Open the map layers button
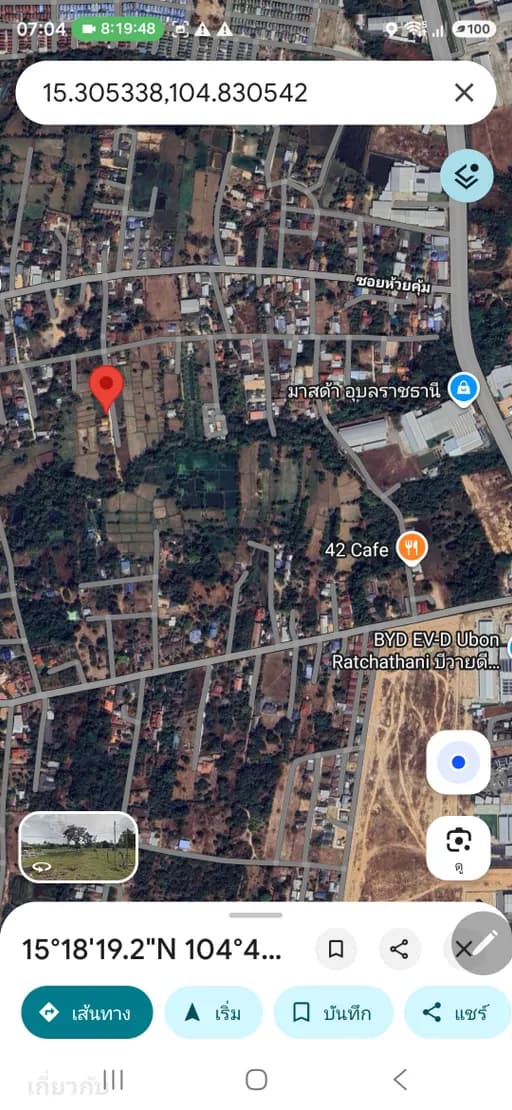This screenshot has height=1110, width=512. point(467,176)
